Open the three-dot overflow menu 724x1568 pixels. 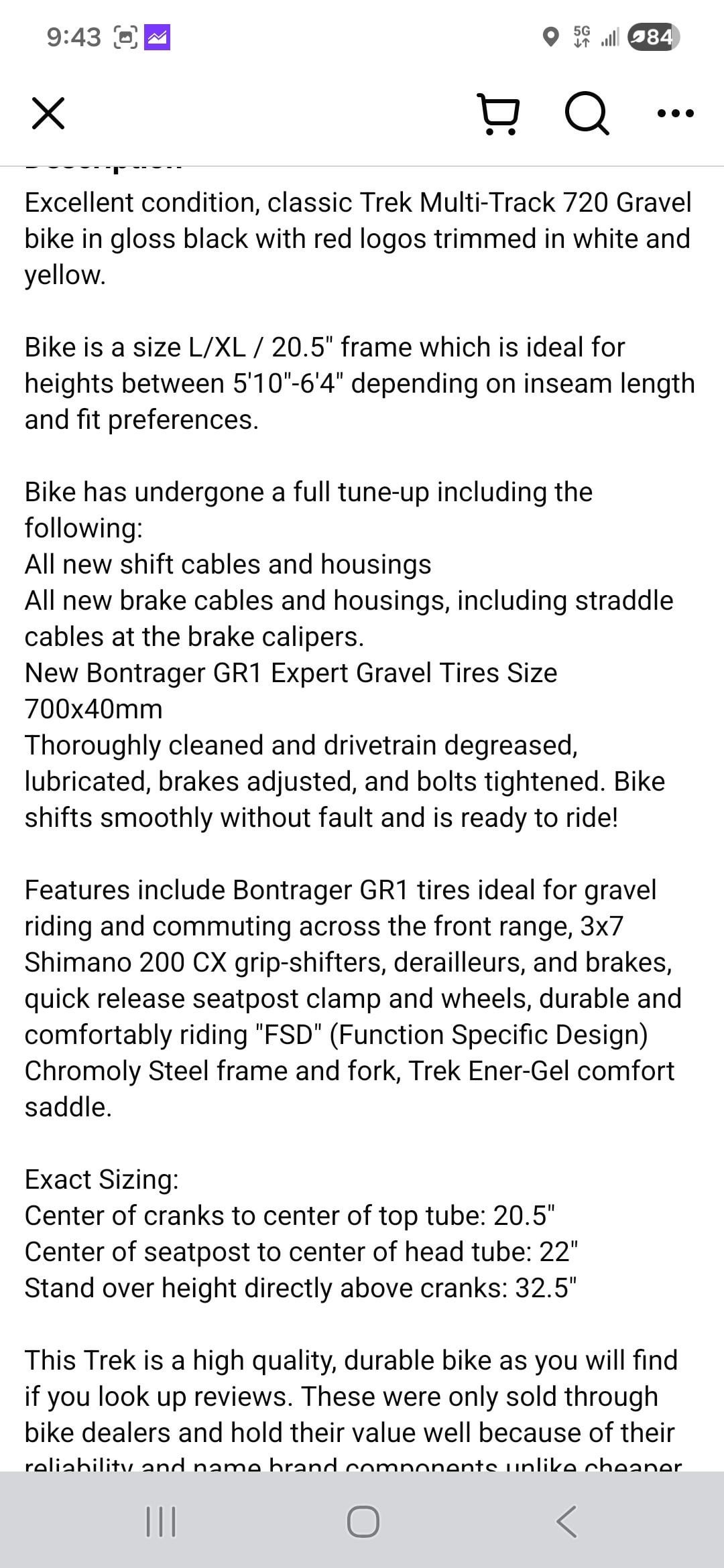[674, 113]
